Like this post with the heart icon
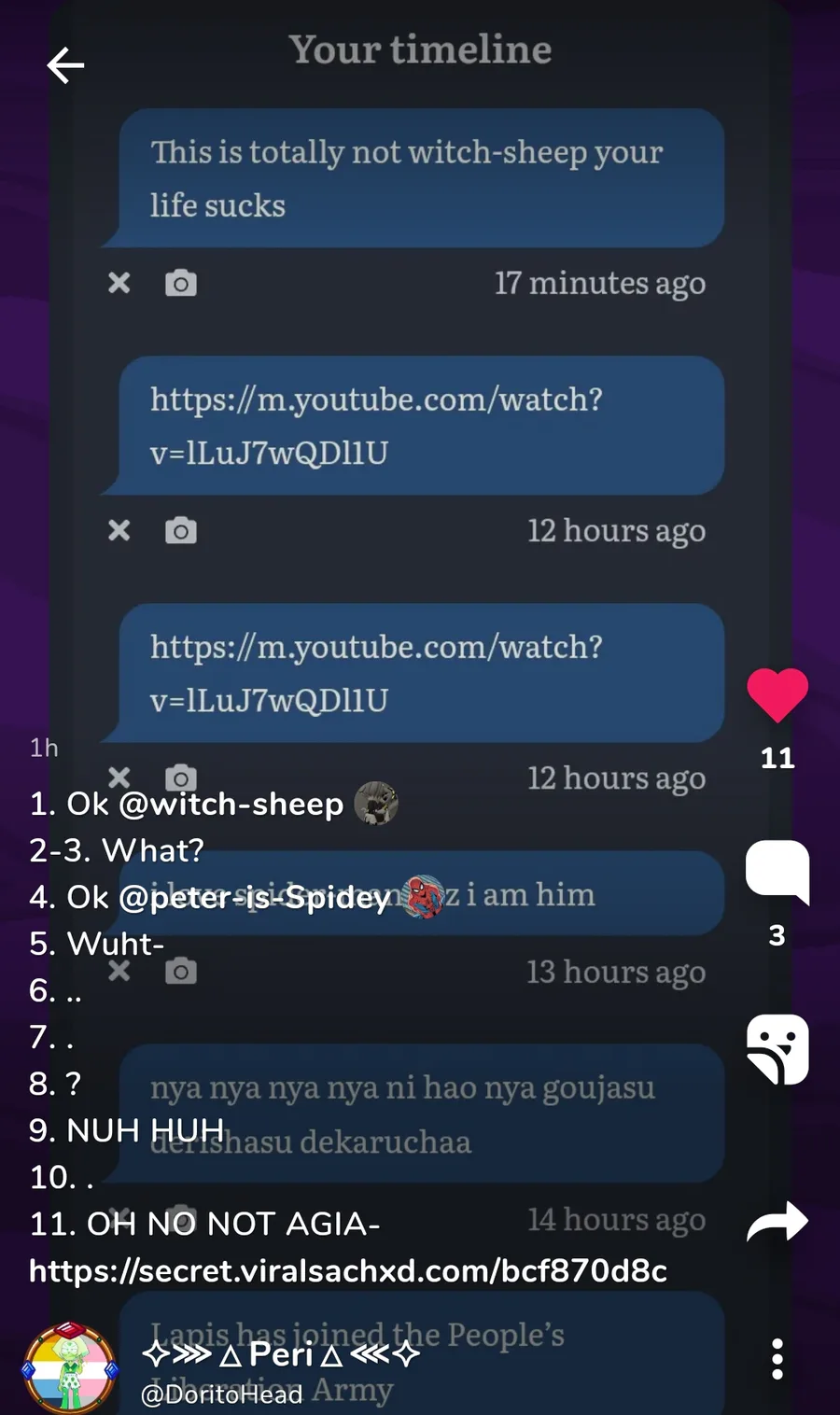Viewport: 840px width, 1415px height. click(777, 696)
